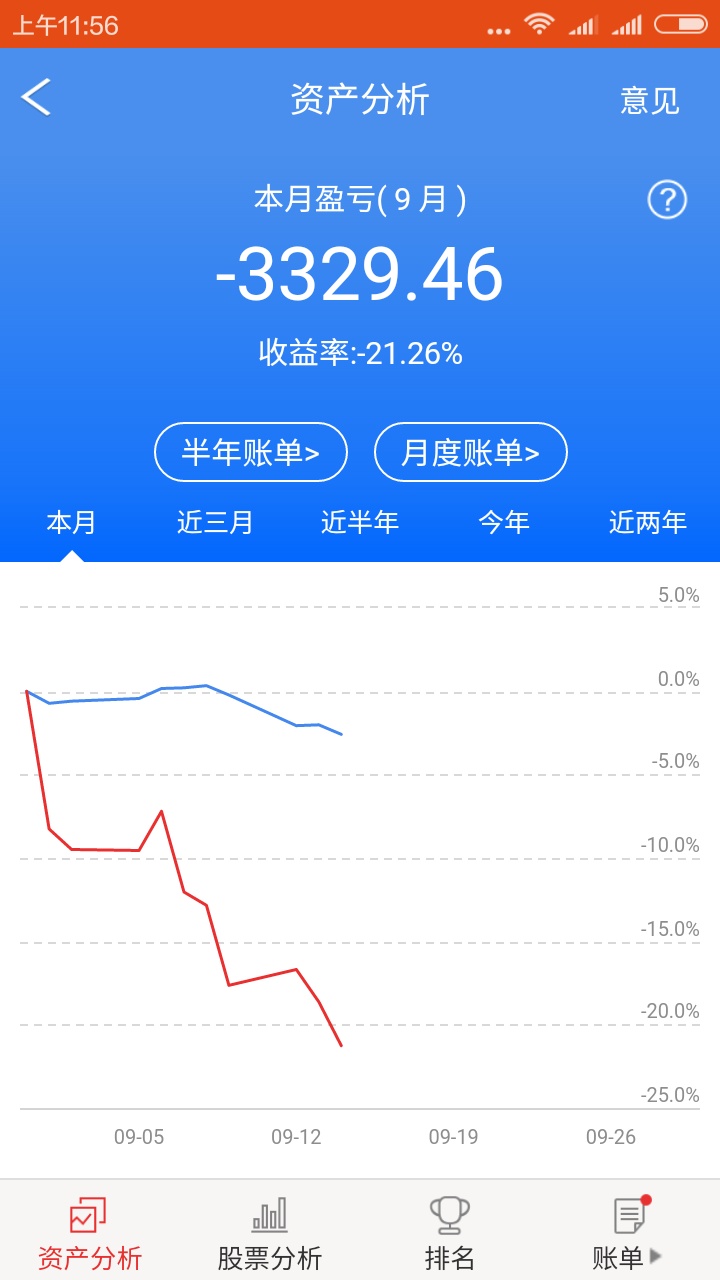
Task: Open the 意见 feedback option
Action: pos(649,100)
